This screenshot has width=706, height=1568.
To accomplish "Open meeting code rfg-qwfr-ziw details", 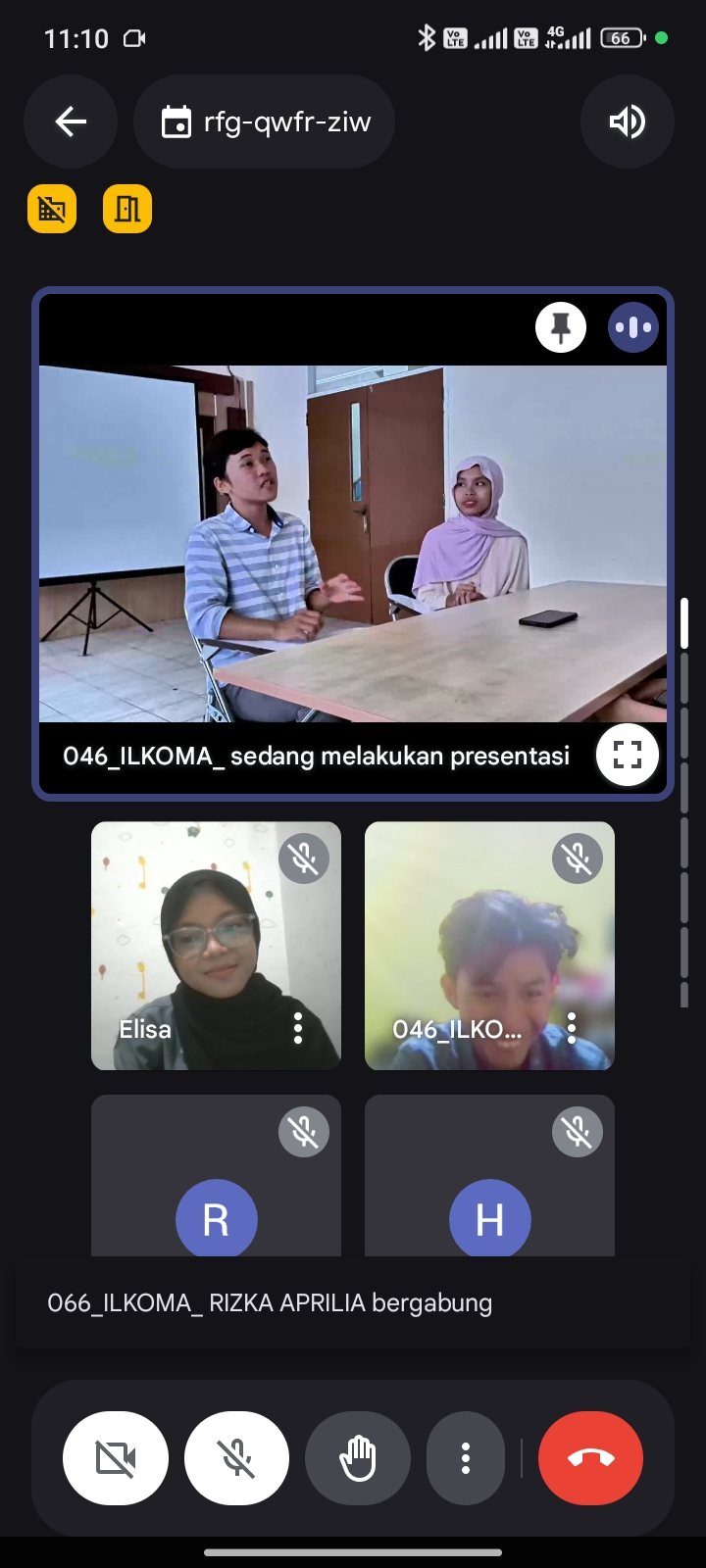I will (x=265, y=122).
